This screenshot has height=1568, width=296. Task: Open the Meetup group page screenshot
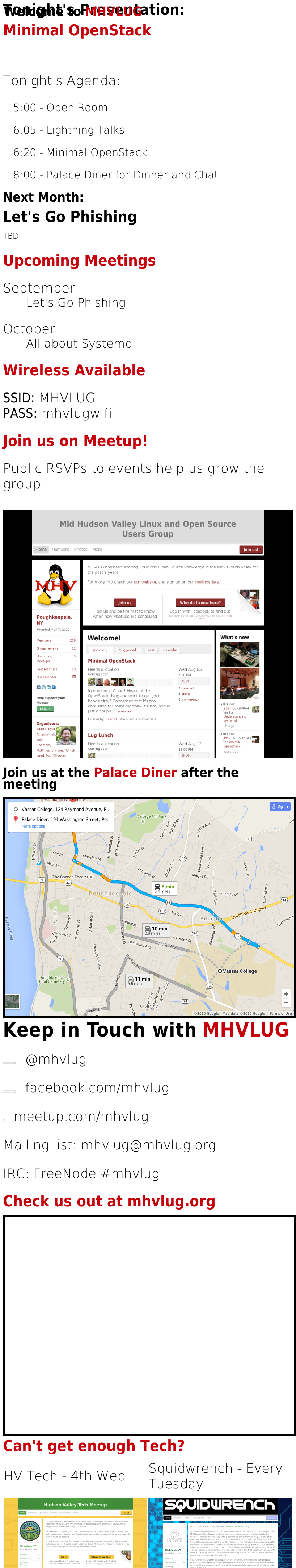[148, 634]
